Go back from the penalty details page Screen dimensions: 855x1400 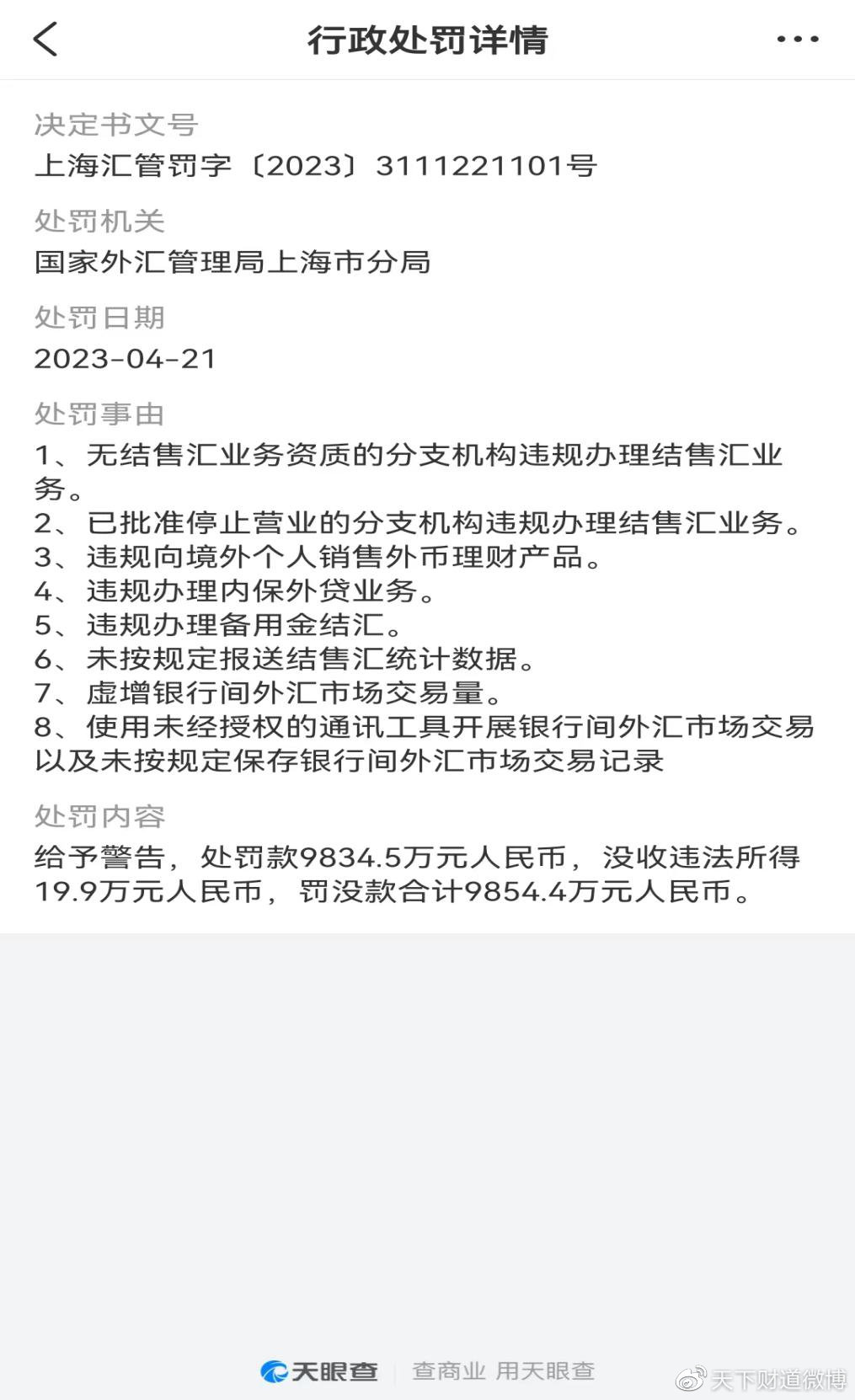coord(45,40)
